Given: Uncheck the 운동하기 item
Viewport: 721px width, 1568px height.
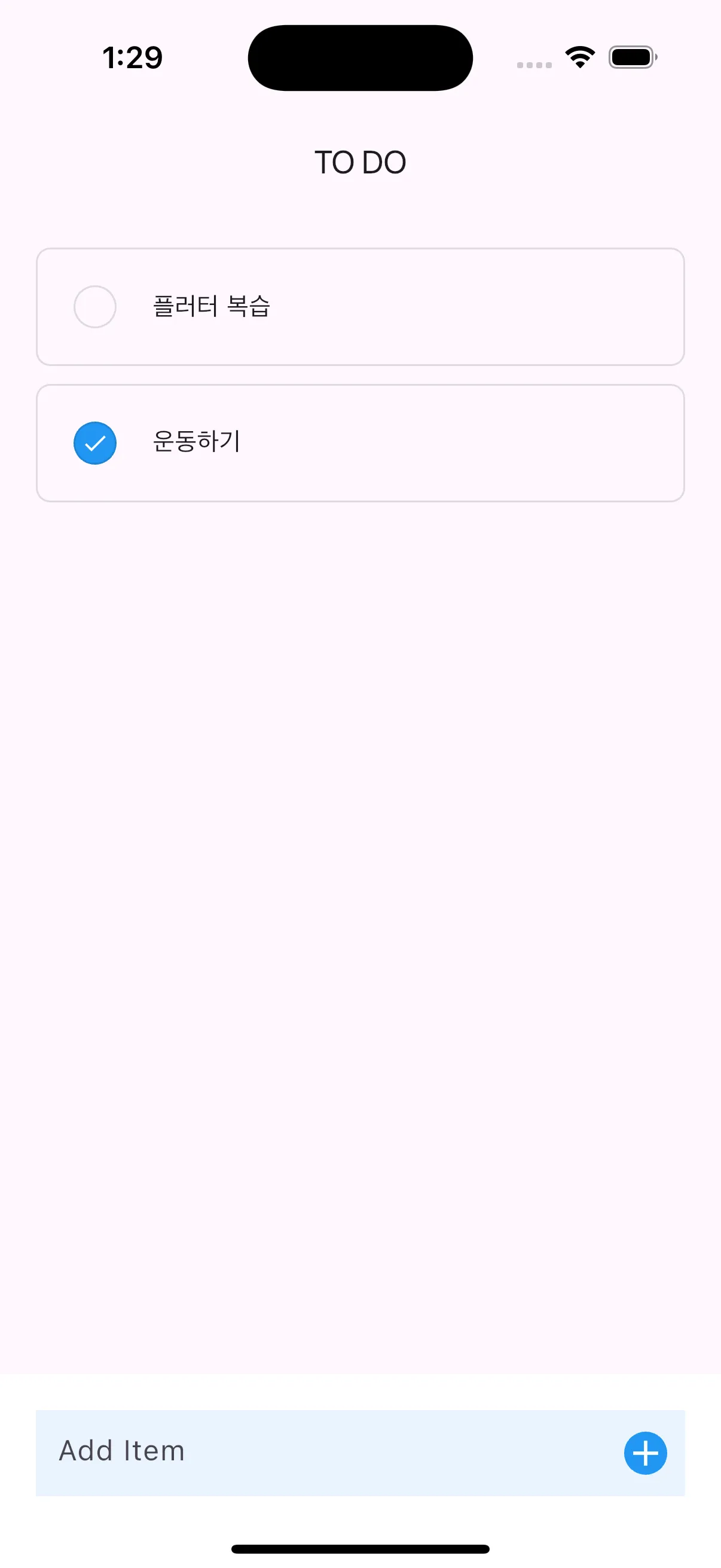Looking at the screenshot, I should (x=95, y=443).
